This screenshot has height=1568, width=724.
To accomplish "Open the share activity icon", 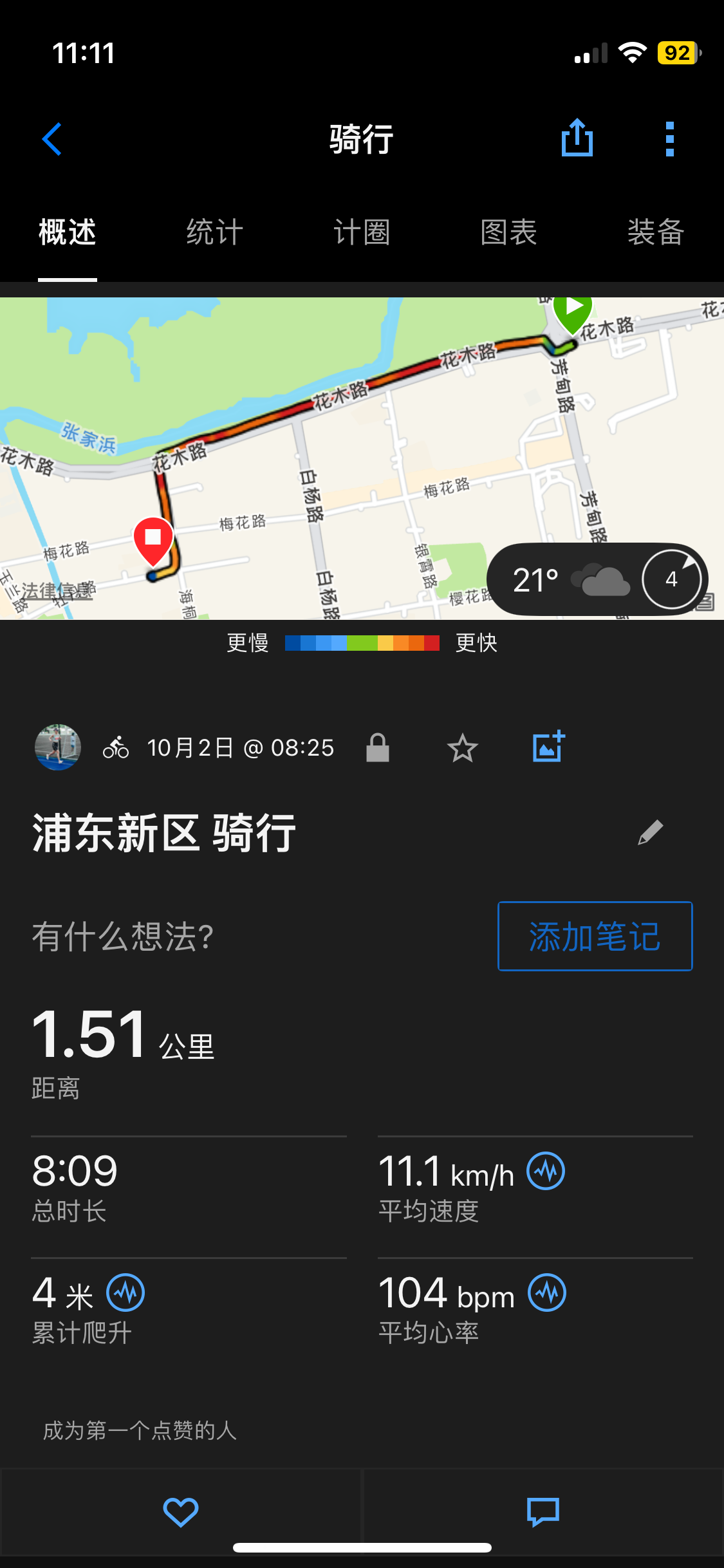I will click(x=577, y=137).
